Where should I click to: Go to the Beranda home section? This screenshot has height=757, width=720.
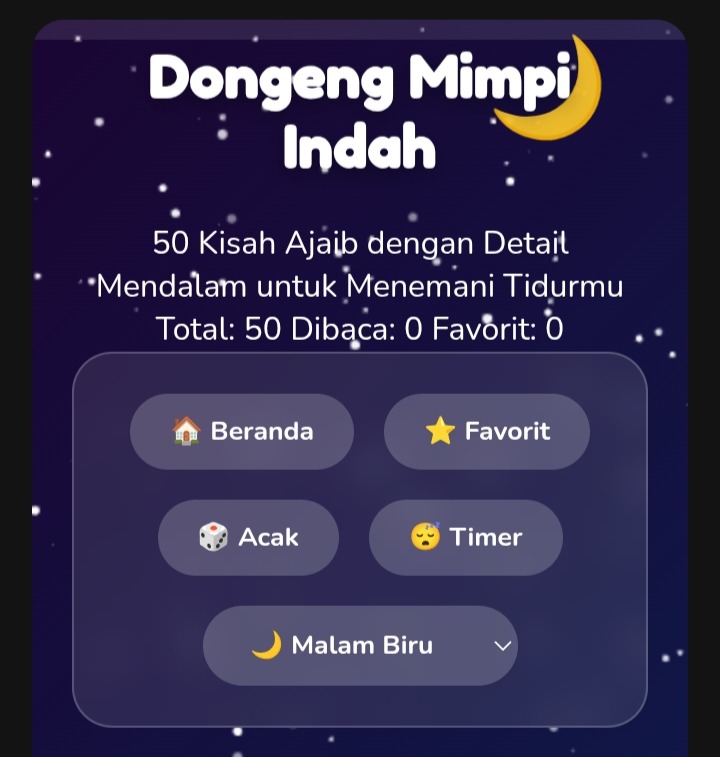click(x=242, y=432)
